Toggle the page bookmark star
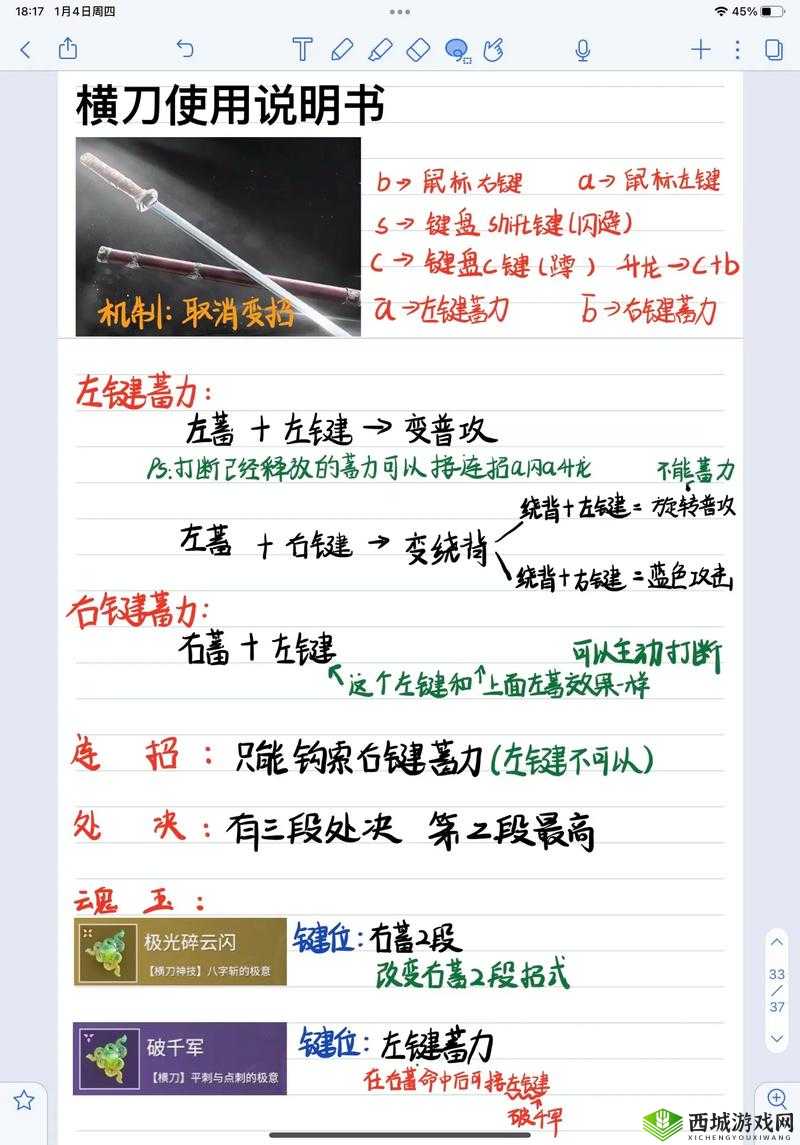Screen dimensions: 800x1145 coord(22,1101)
